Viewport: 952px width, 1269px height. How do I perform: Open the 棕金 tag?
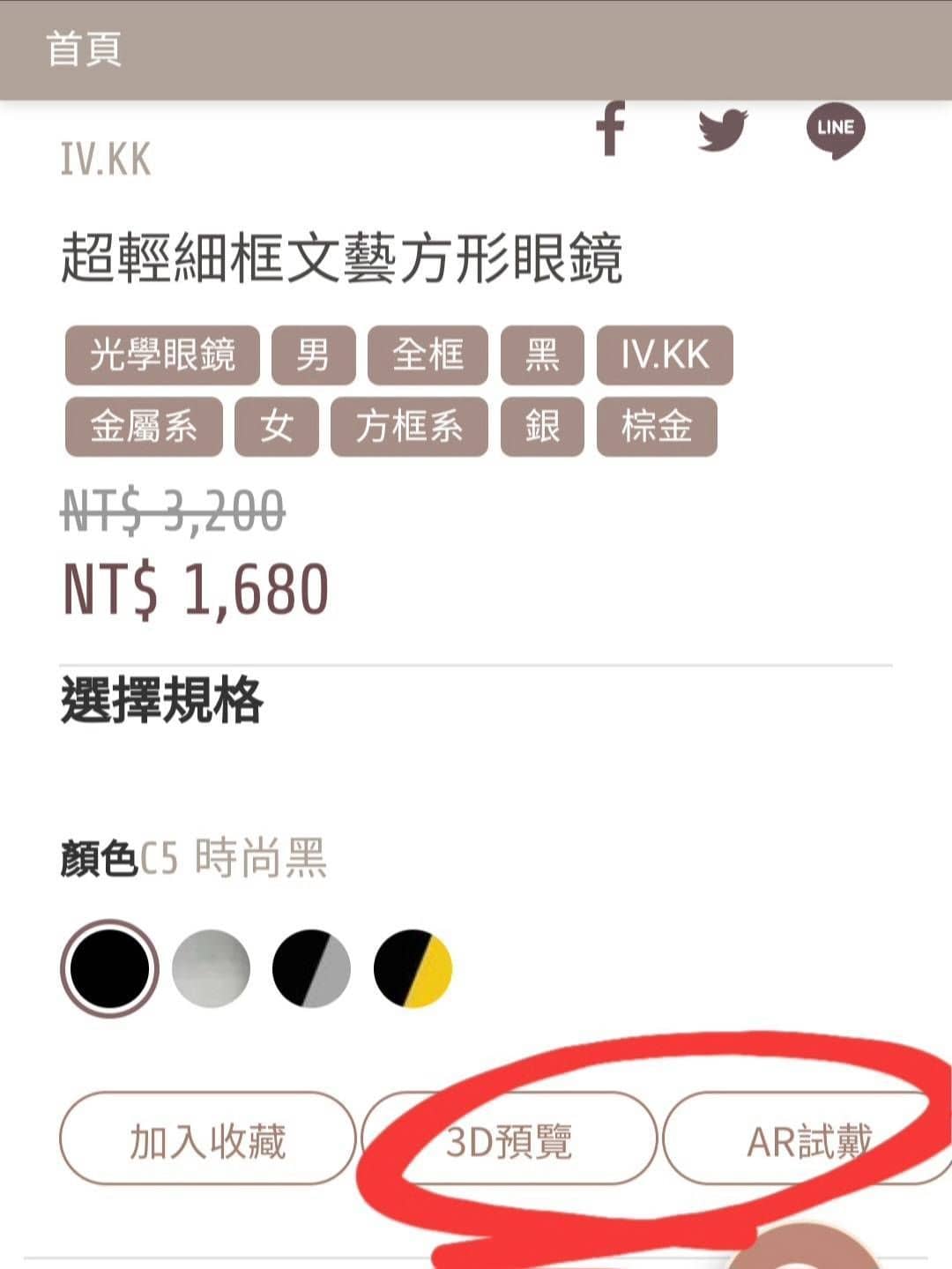click(x=657, y=427)
